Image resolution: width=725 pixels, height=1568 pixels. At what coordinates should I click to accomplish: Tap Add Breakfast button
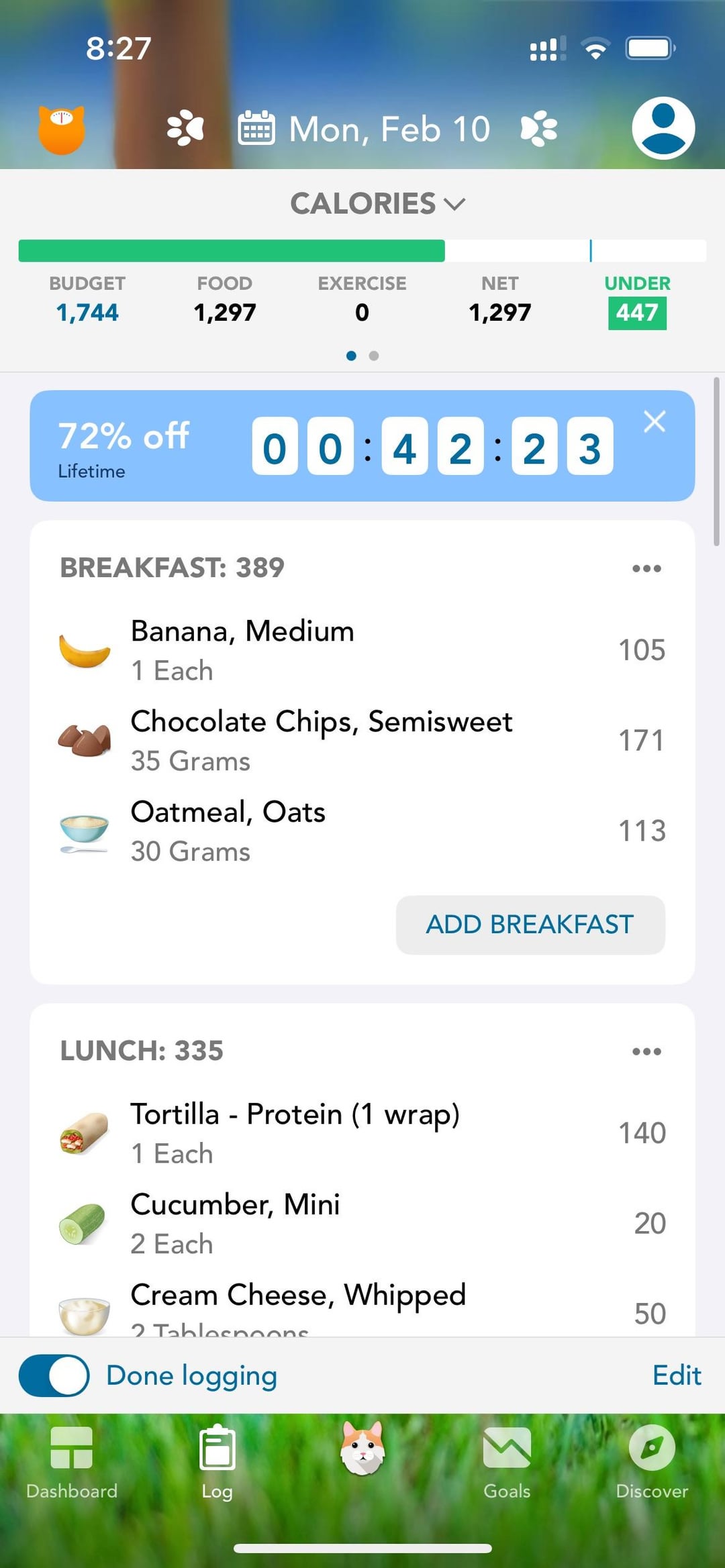530,925
